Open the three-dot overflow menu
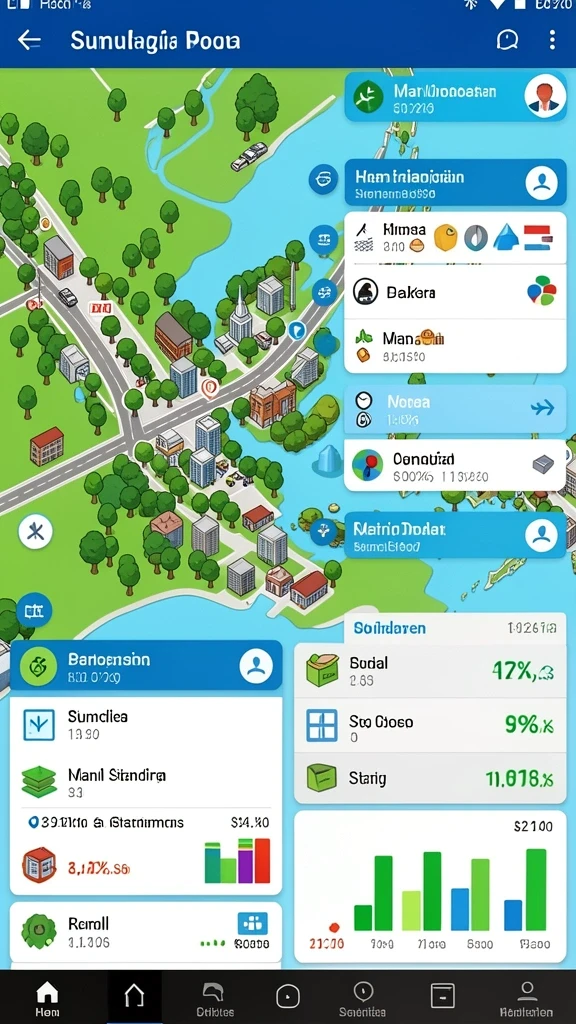Viewport: 576px width, 1024px height. [552, 40]
